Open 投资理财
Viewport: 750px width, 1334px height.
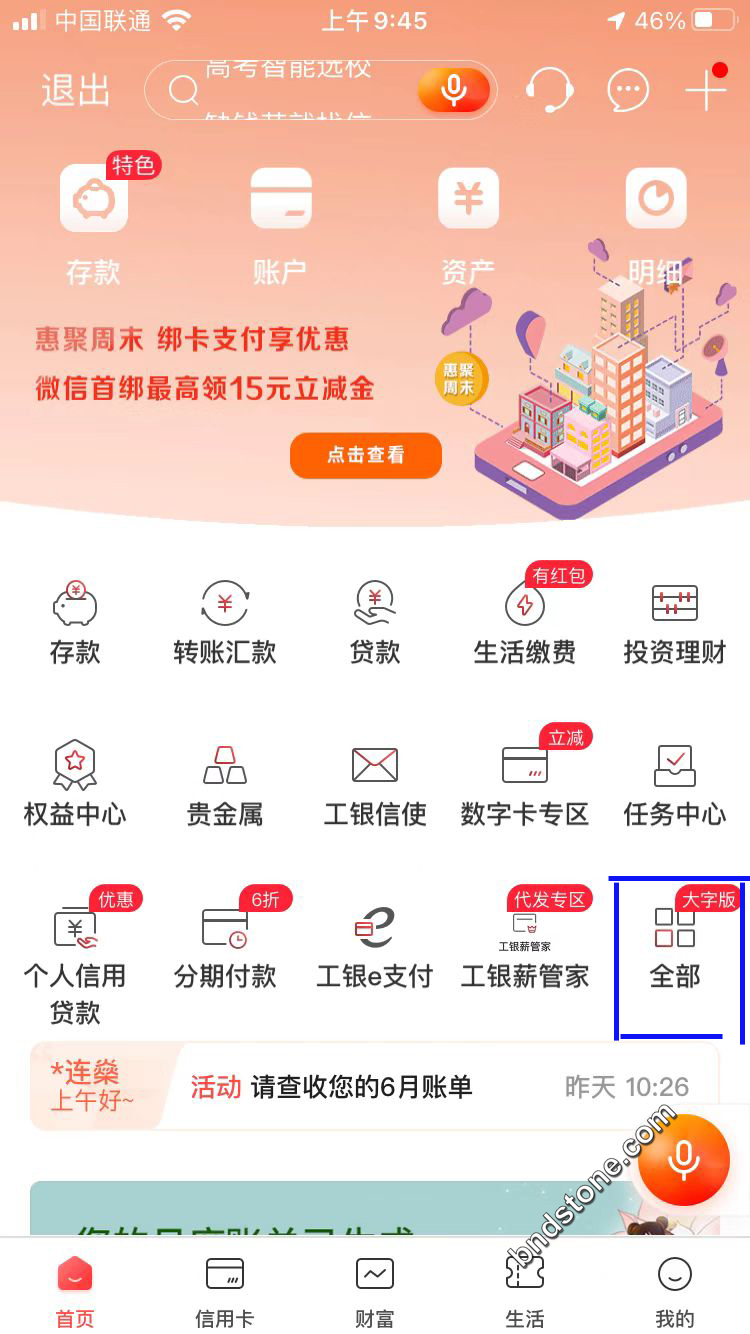click(675, 622)
